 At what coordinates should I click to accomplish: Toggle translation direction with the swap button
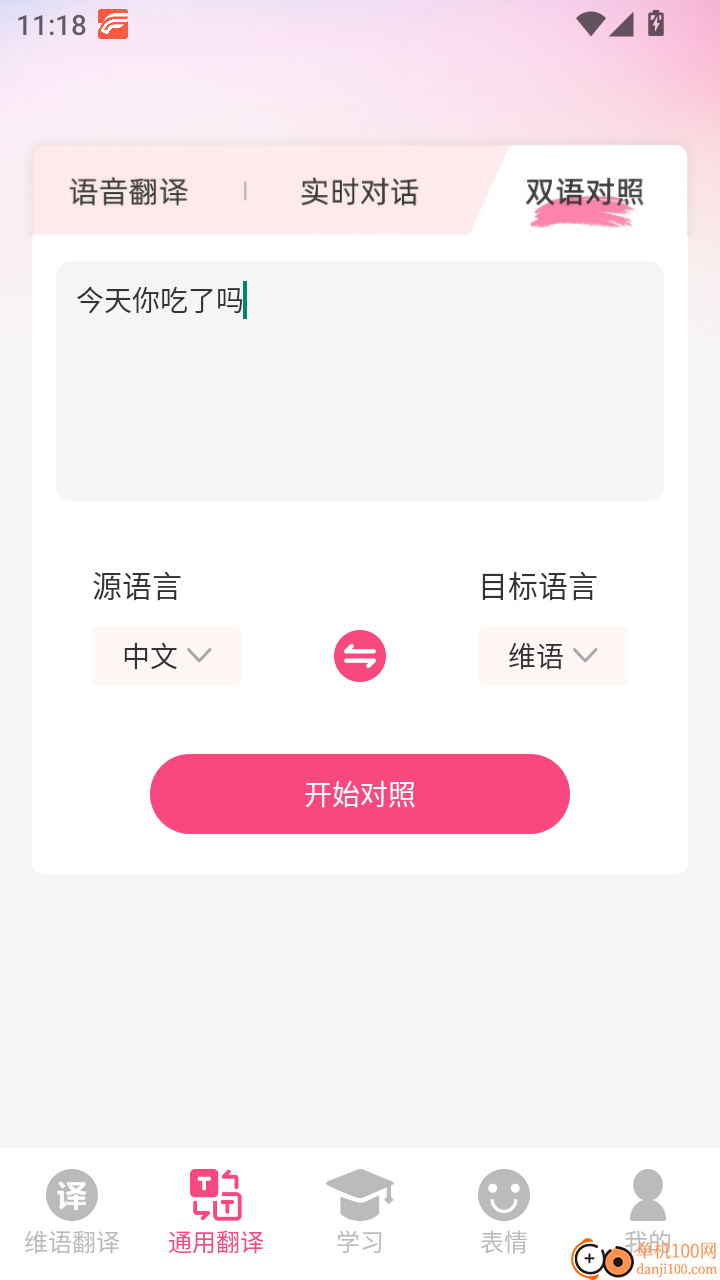[359, 655]
